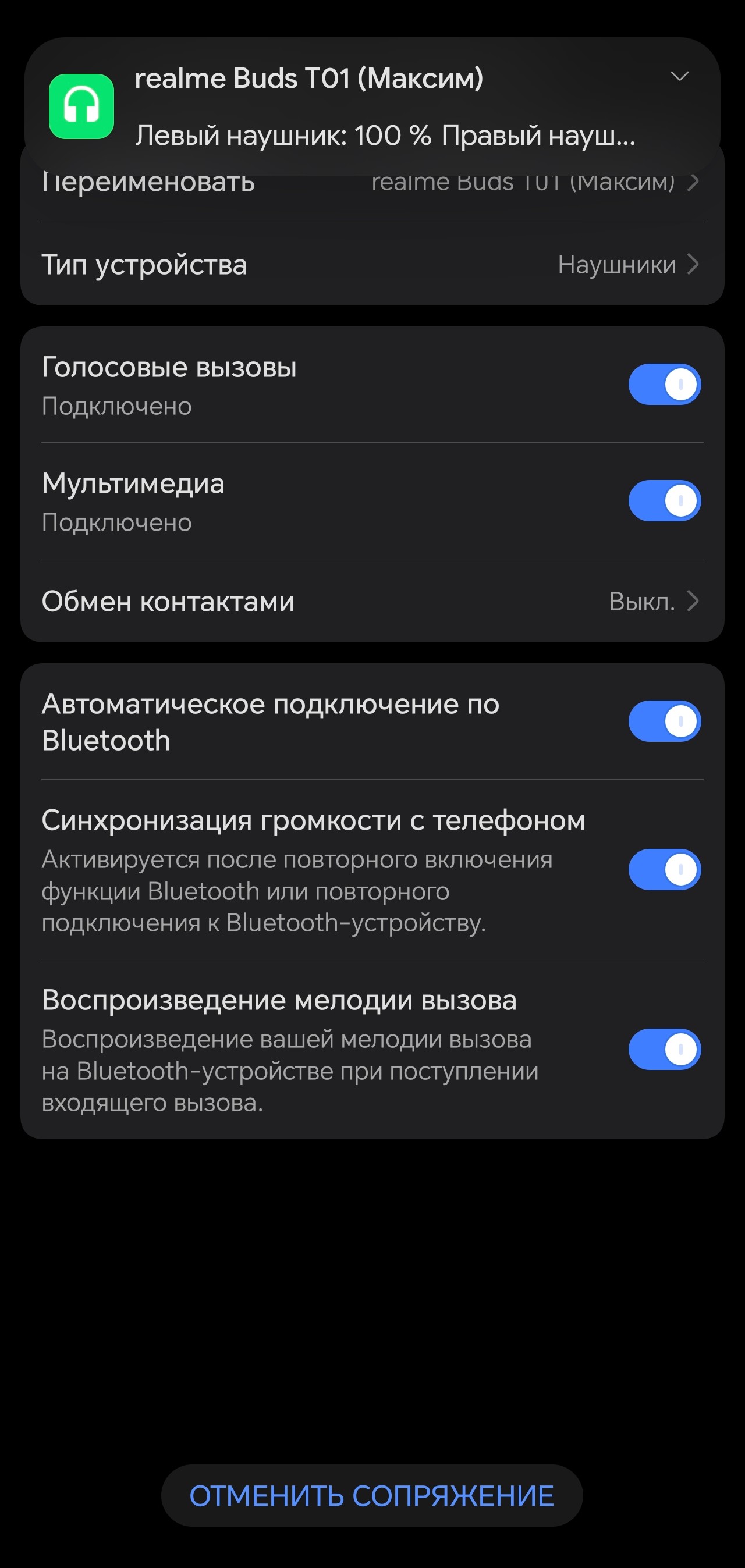Viewport: 745px width, 1568px height.
Task: Tap ОТМЕНИТЬ СОПРЯЖЕНИЕ button
Action: coord(371,1496)
